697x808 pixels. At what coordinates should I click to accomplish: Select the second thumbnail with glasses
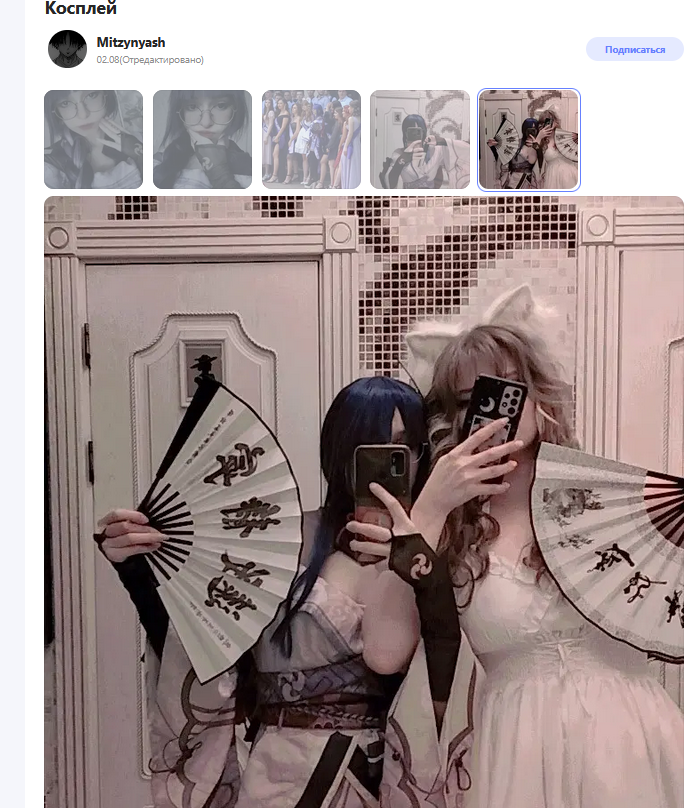tap(202, 140)
